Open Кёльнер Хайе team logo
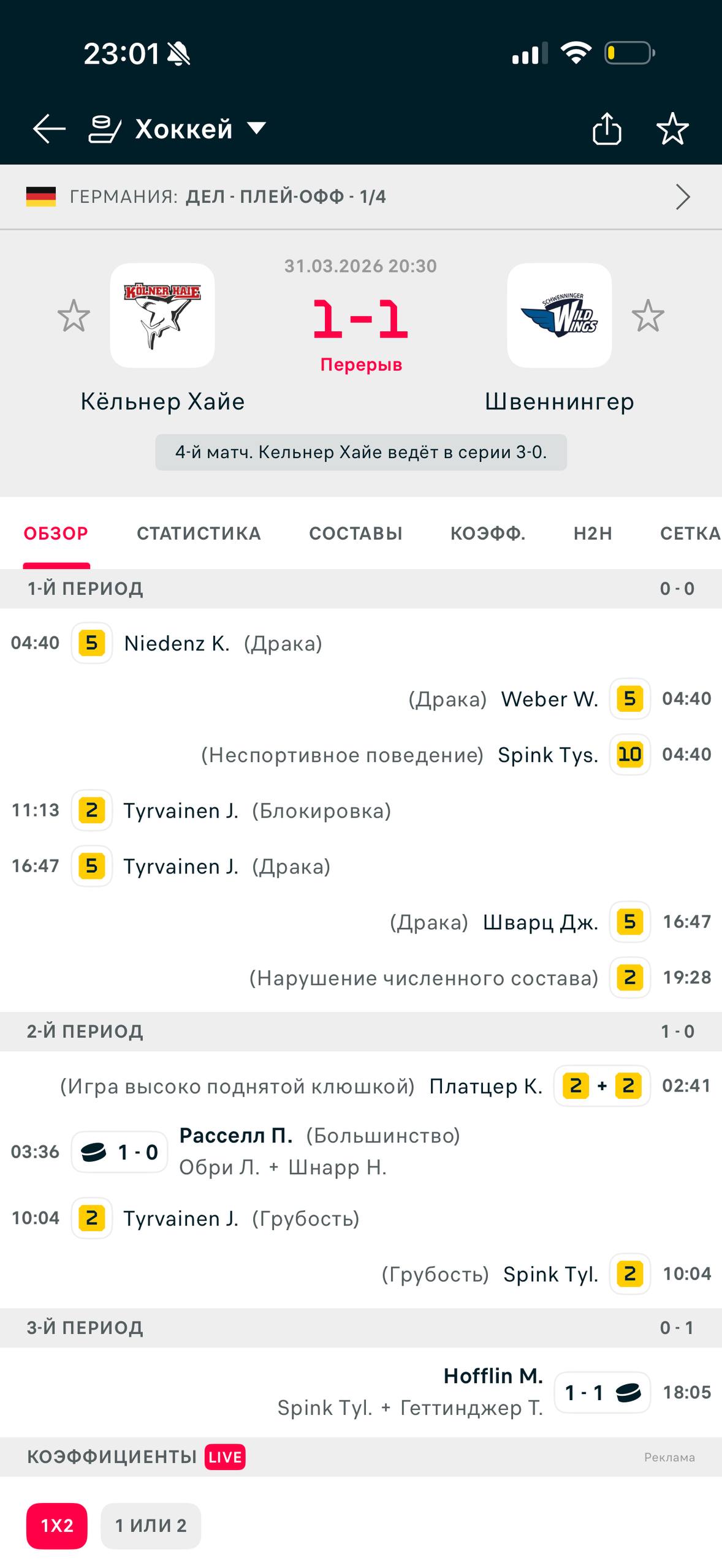 (x=162, y=315)
